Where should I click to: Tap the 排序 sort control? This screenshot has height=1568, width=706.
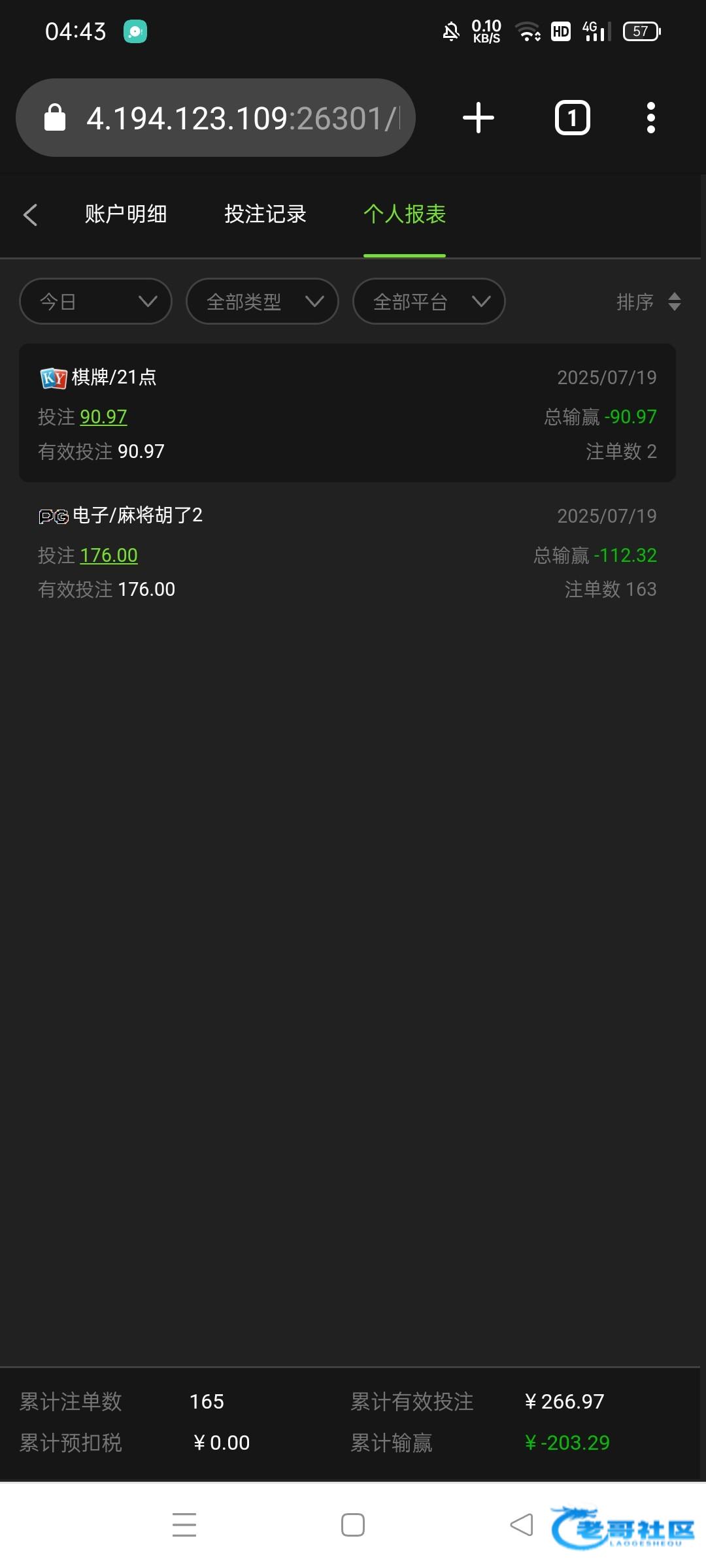648,301
